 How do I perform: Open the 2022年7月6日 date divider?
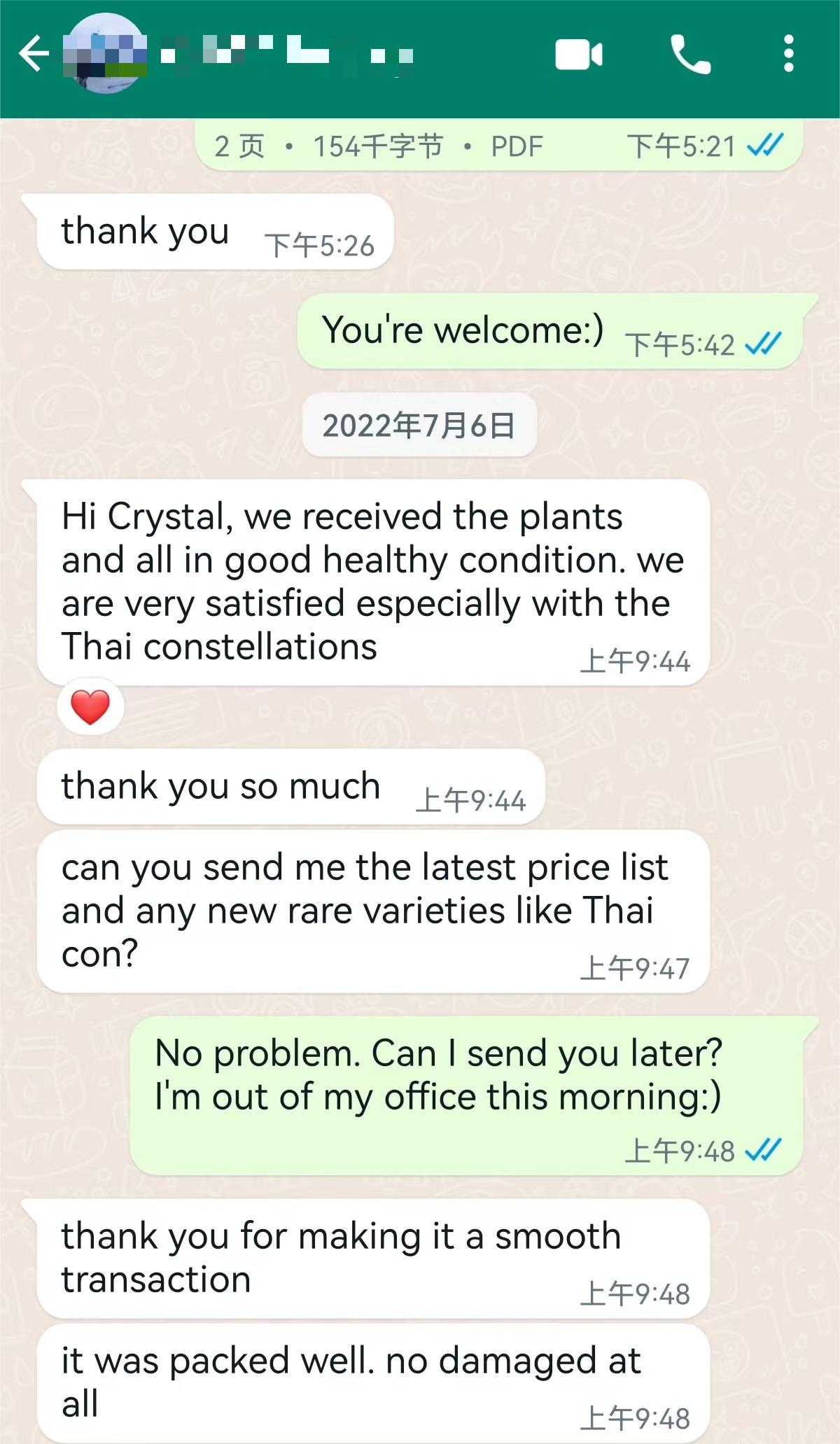point(419,423)
